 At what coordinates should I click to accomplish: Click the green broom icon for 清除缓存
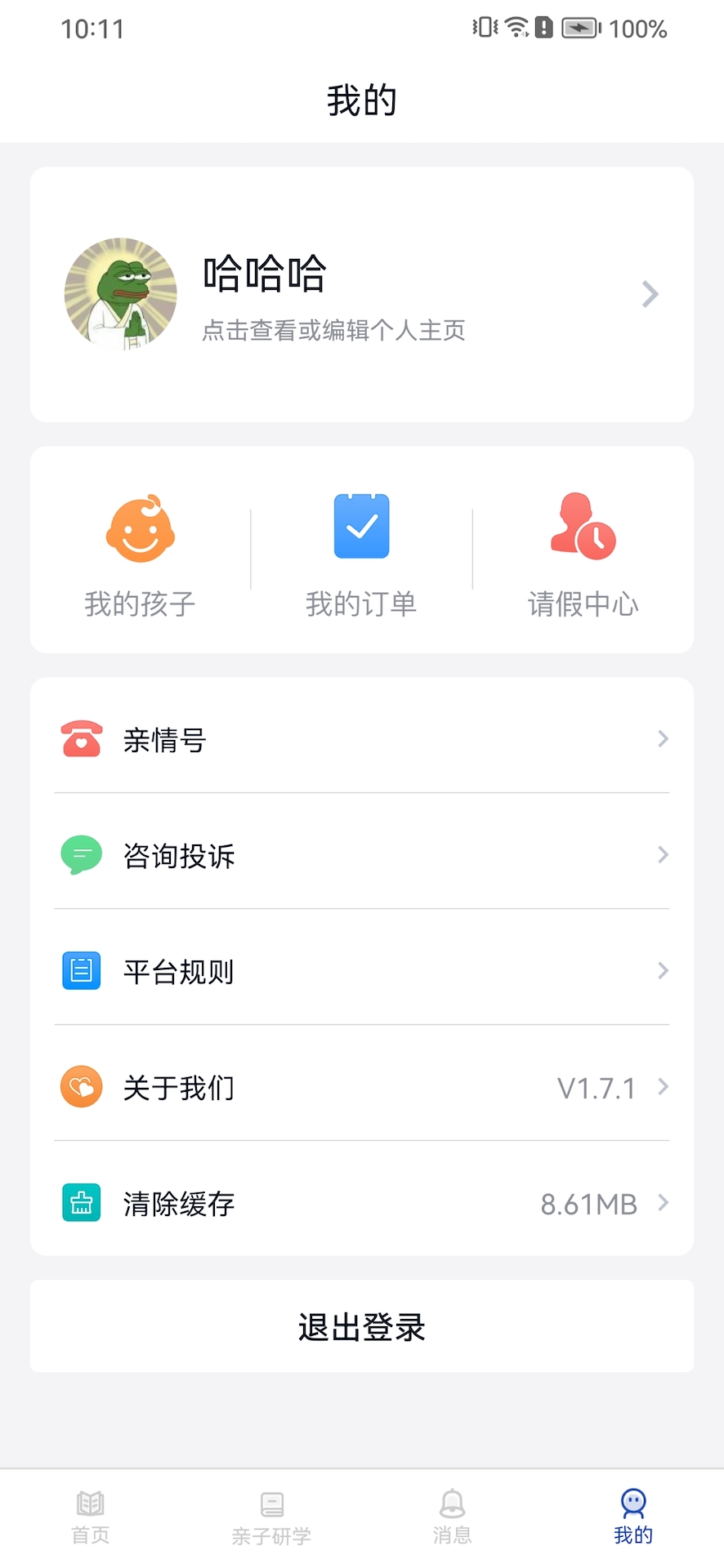[81, 1203]
